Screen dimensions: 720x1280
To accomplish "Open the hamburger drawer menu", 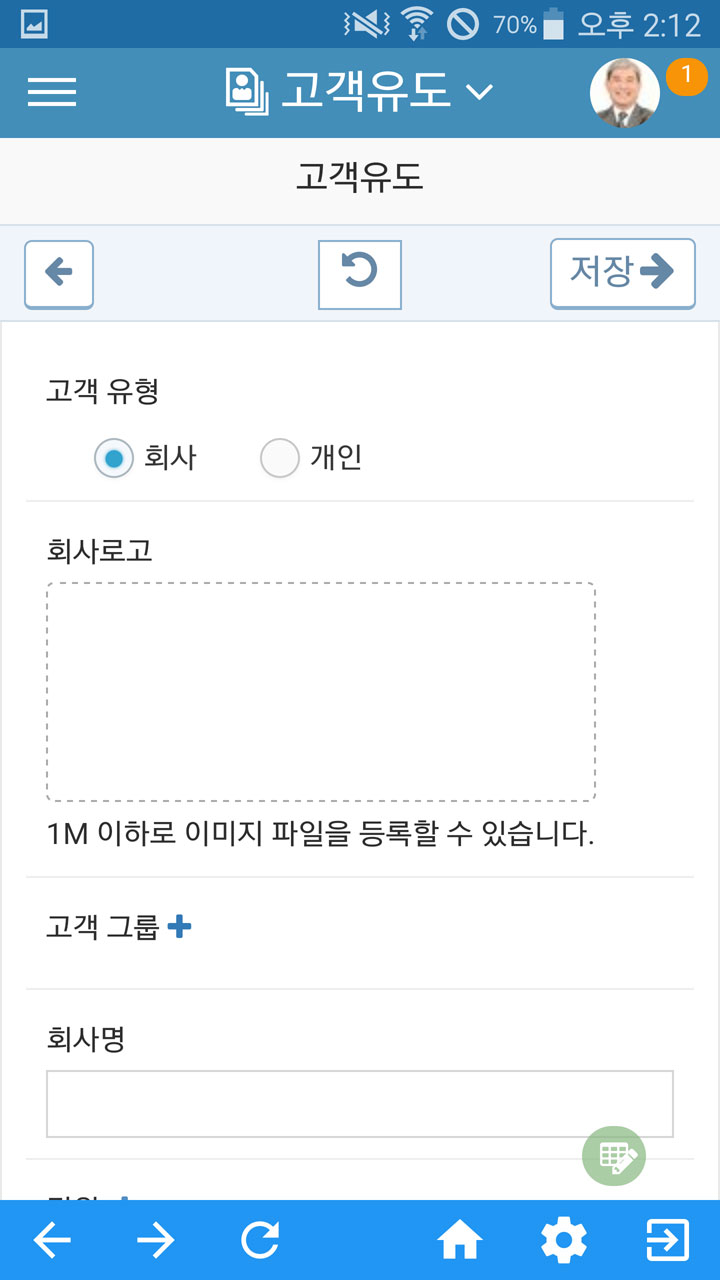I will point(52,92).
